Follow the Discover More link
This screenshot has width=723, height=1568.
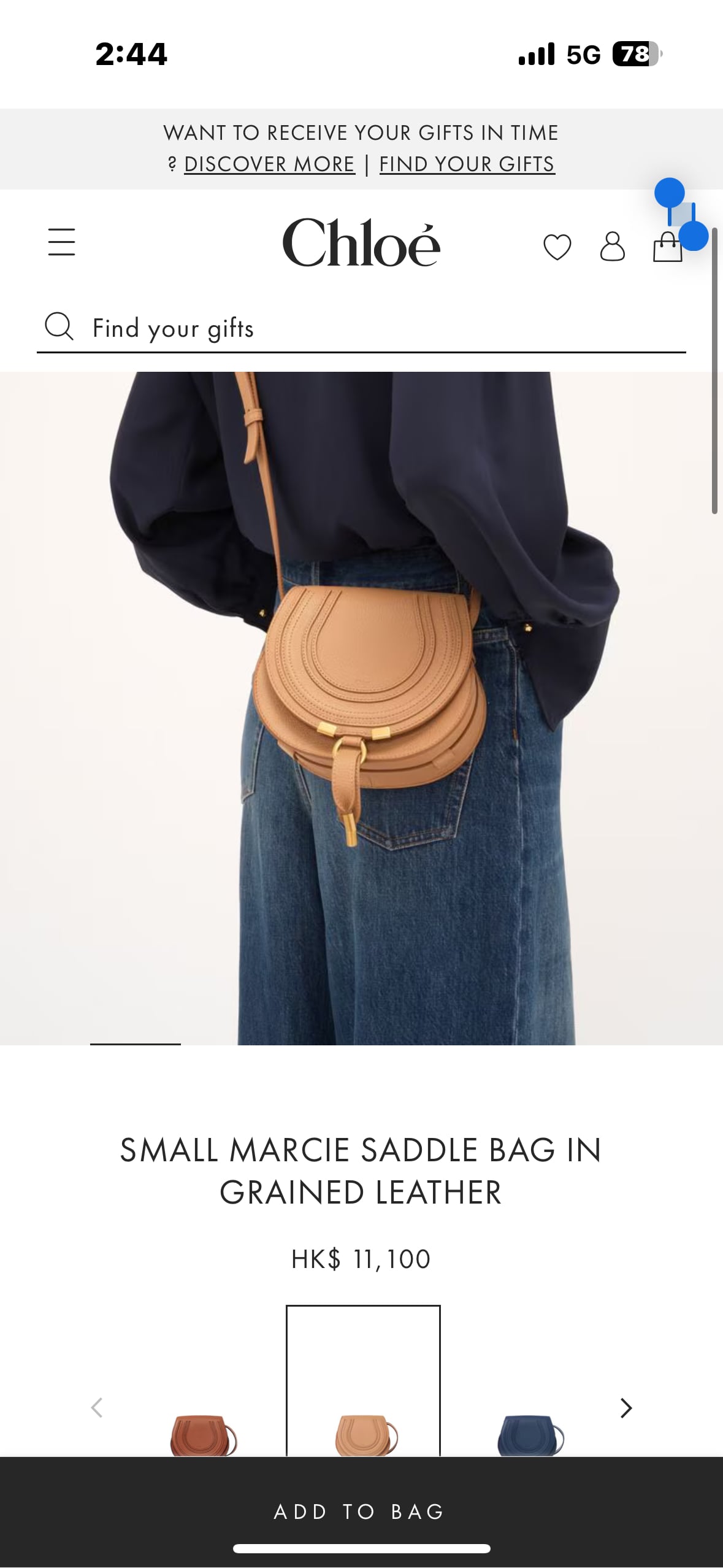click(269, 164)
